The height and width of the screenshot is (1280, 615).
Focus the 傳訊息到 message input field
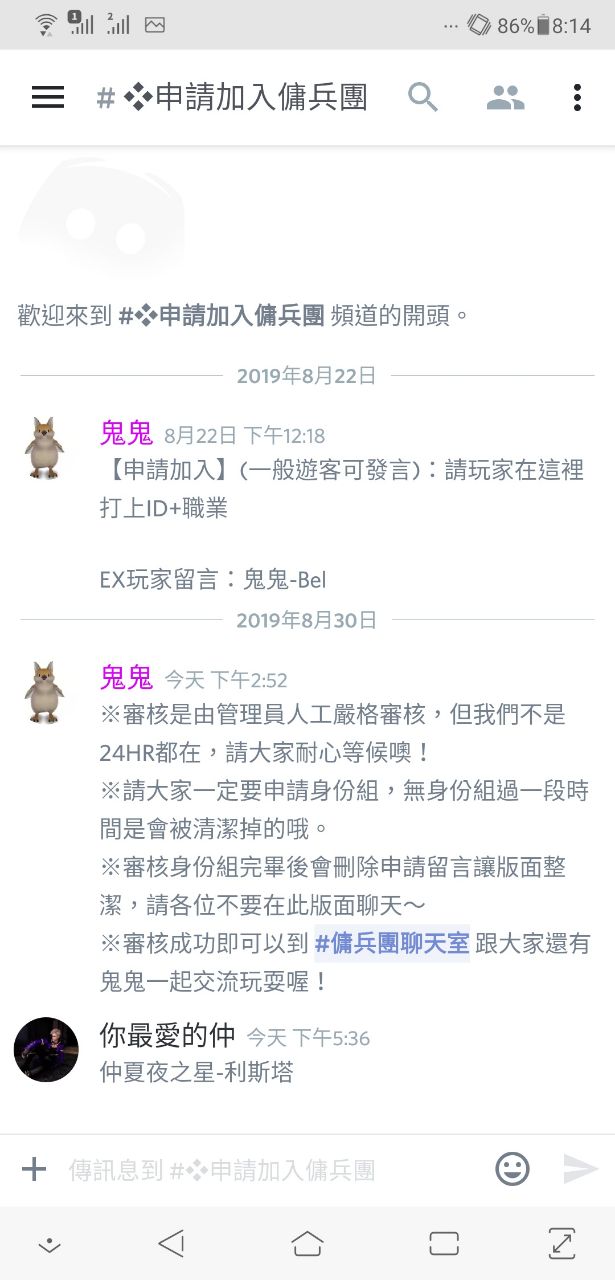pyautogui.click(x=270, y=1169)
